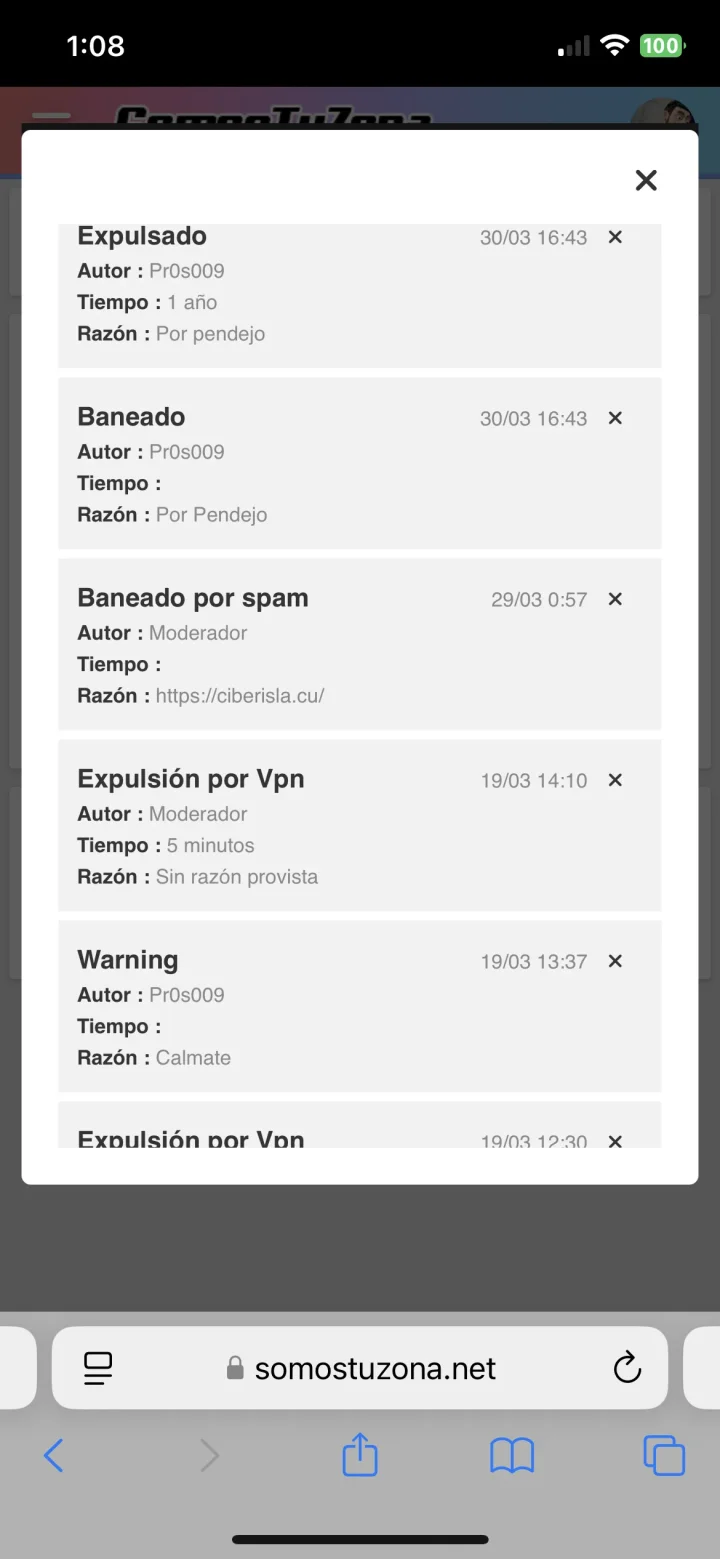Go back to the previous page
720x1559 pixels.
point(54,1456)
